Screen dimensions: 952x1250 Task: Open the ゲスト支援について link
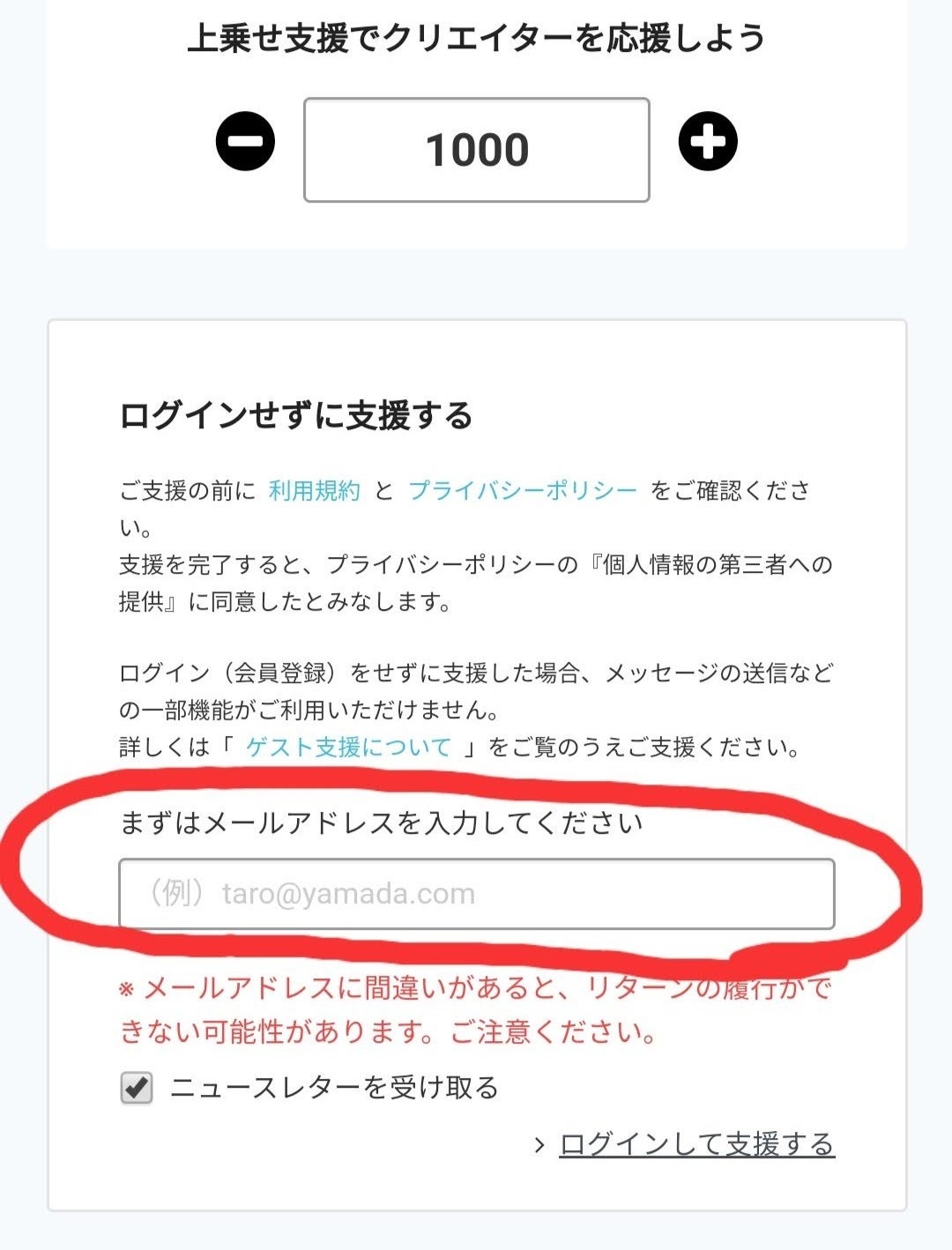(x=348, y=748)
